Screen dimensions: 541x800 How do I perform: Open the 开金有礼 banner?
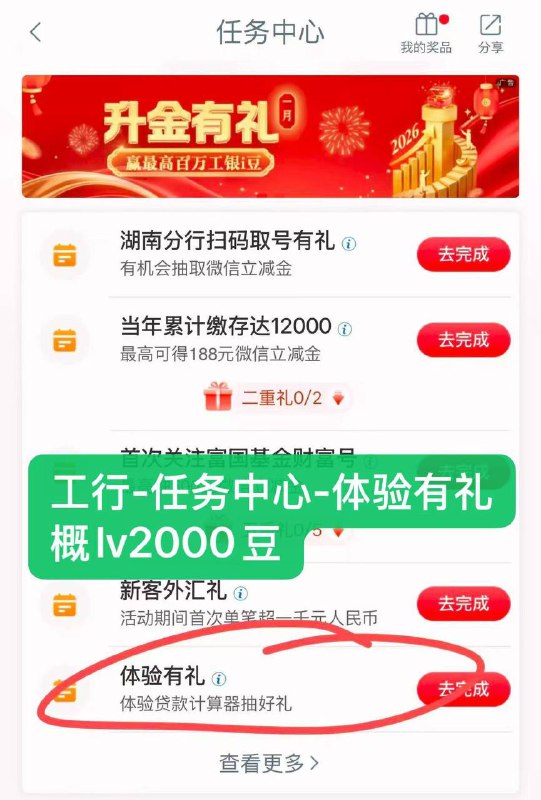click(x=270, y=136)
